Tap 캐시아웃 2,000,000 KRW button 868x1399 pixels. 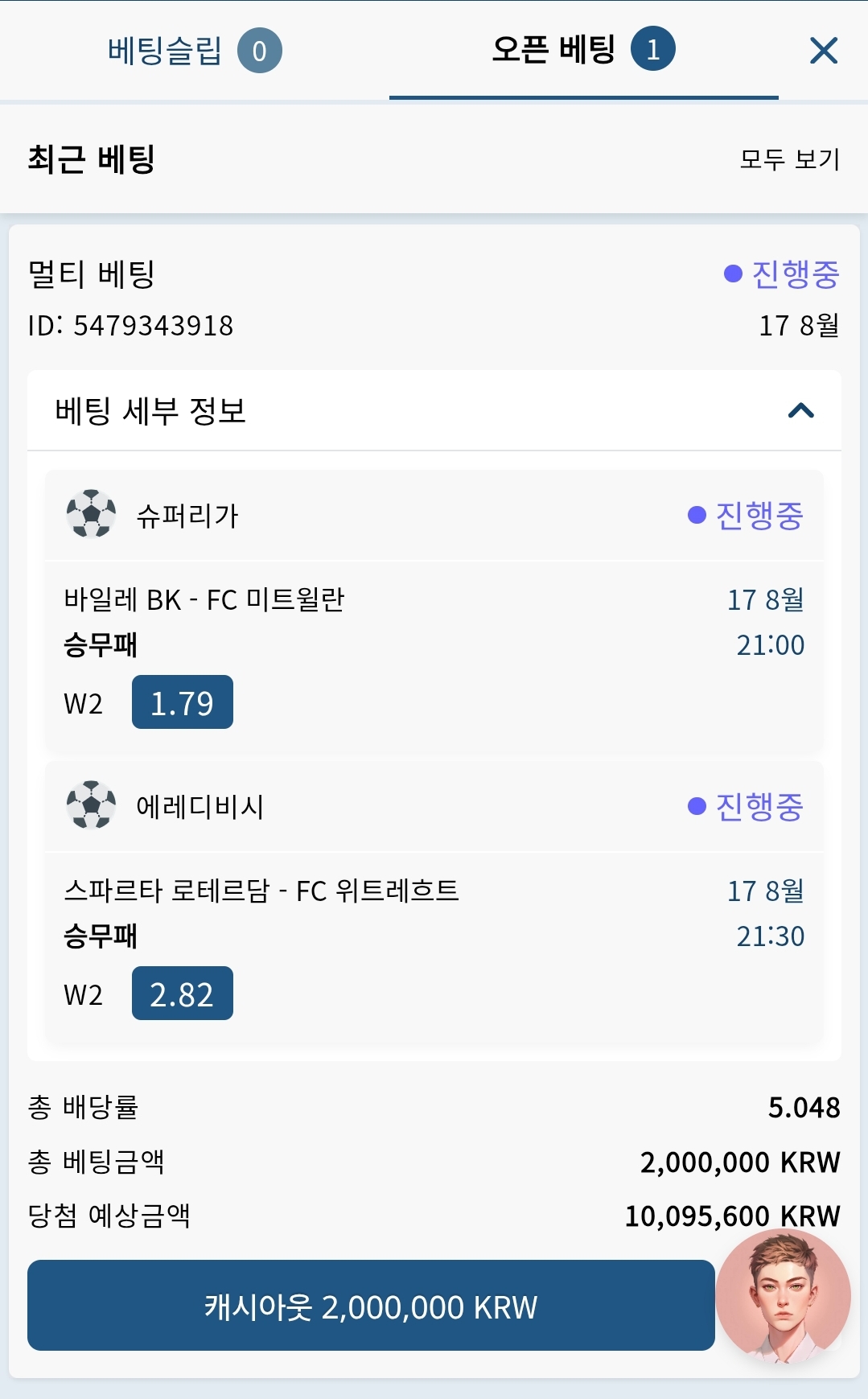point(371,1306)
